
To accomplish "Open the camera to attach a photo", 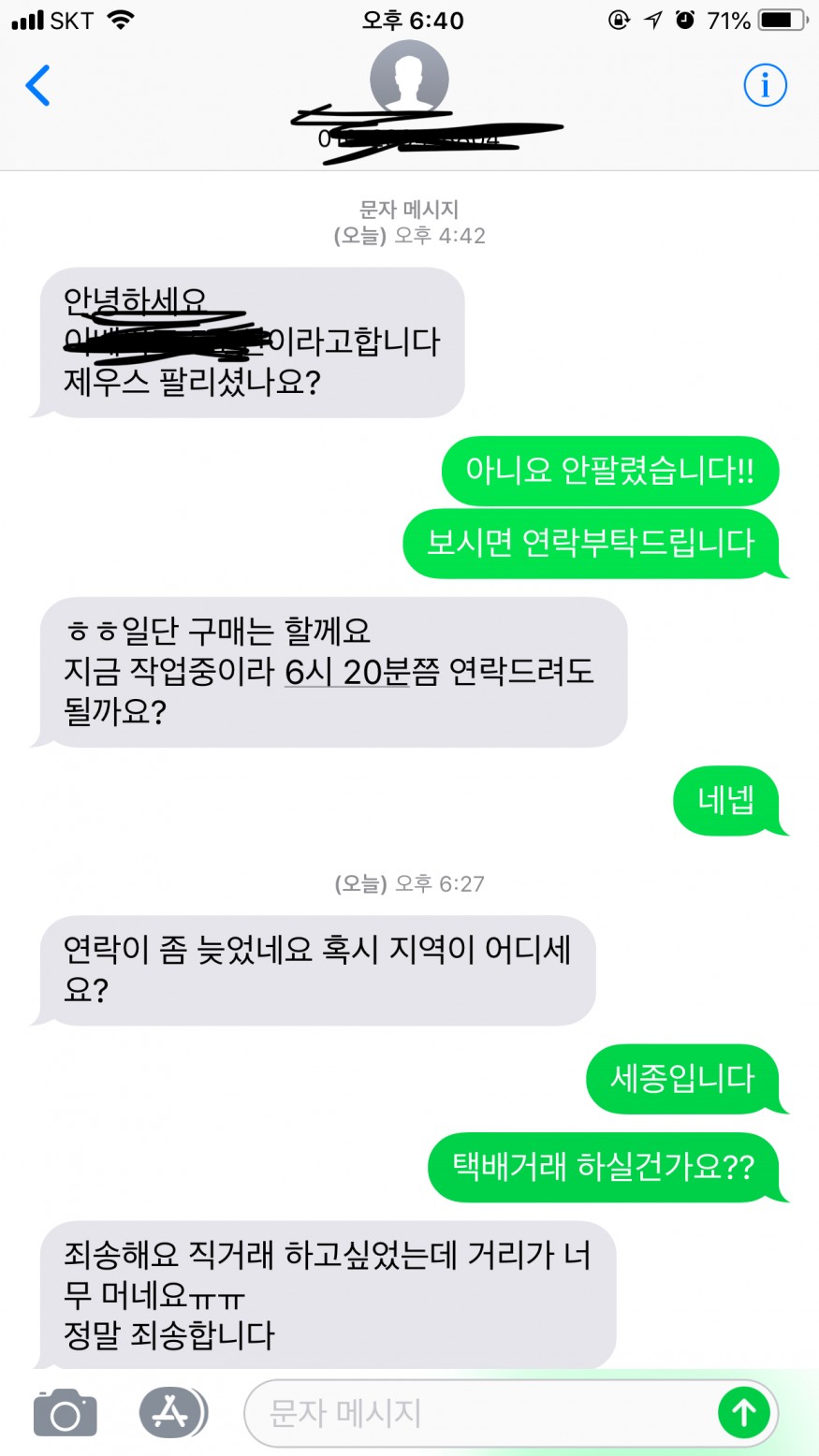I will click(65, 1412).
